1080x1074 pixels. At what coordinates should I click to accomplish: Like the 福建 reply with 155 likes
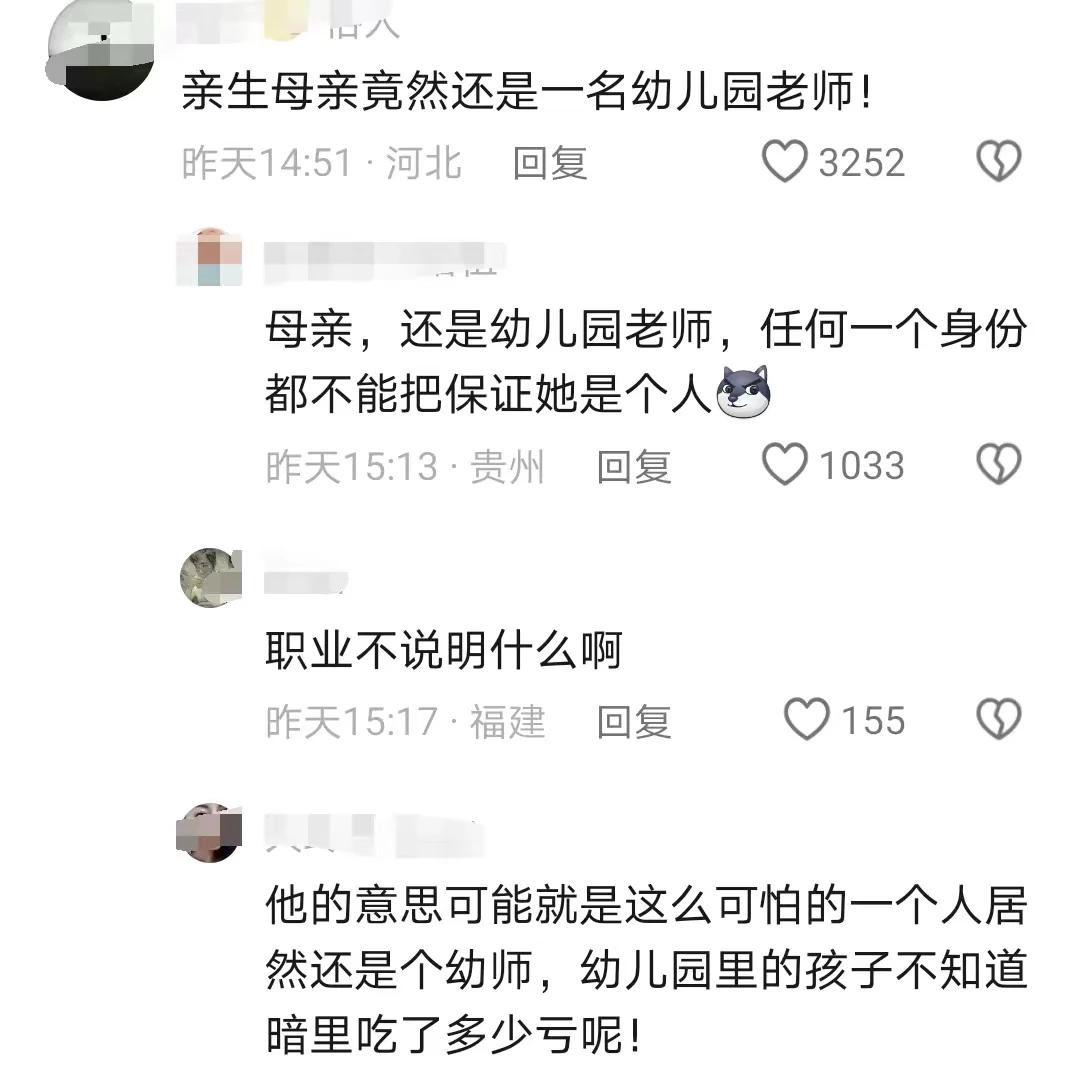coord(807,720)
